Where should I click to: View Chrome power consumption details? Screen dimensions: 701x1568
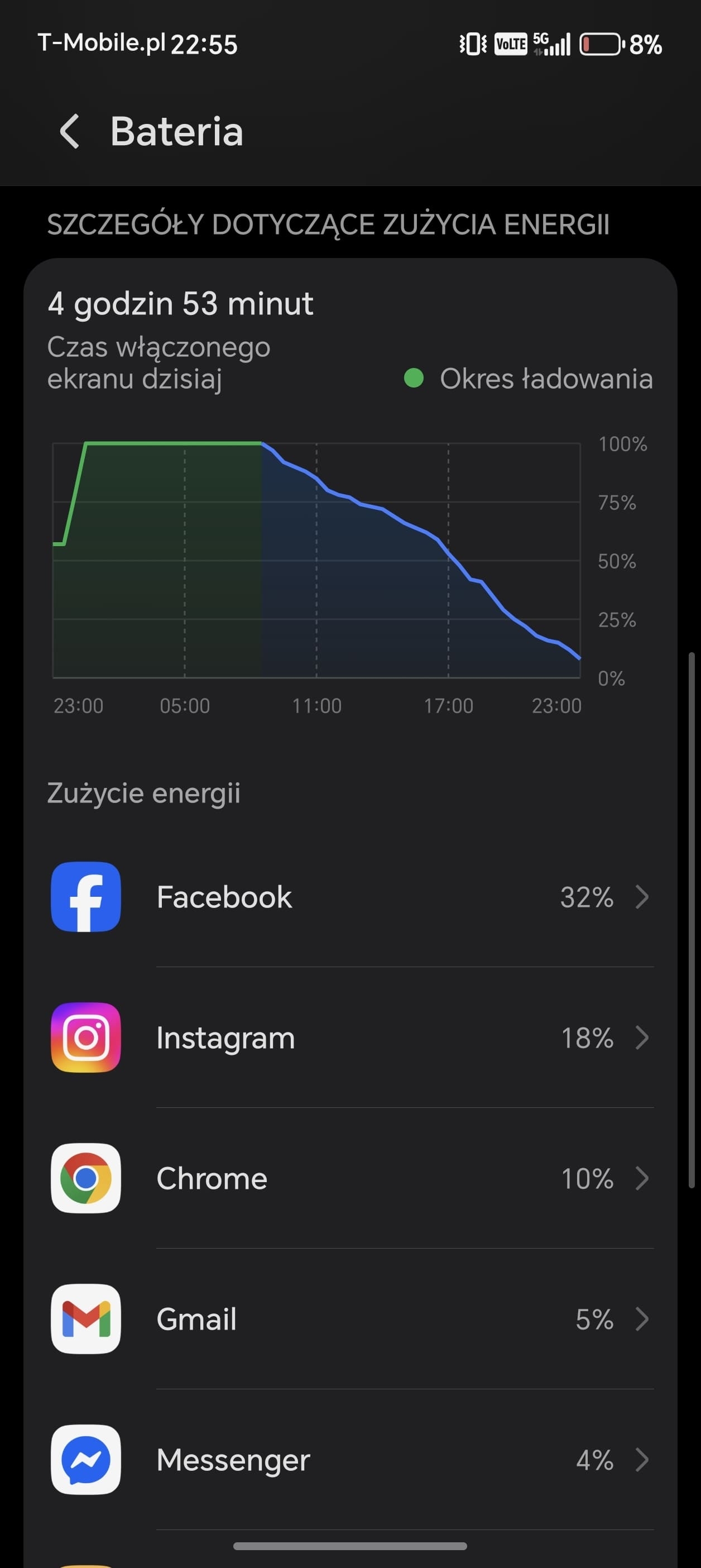click(x=350, y=1178)
